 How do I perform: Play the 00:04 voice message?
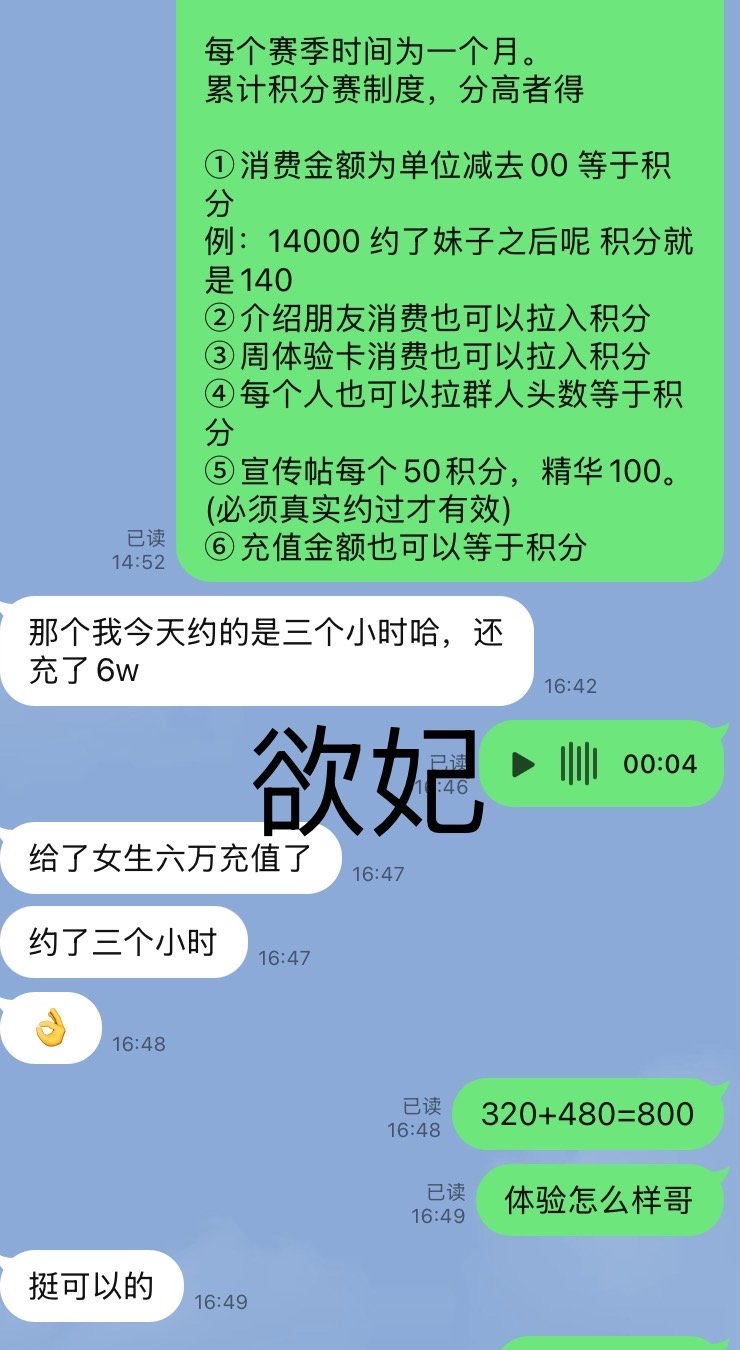(522, 765)
